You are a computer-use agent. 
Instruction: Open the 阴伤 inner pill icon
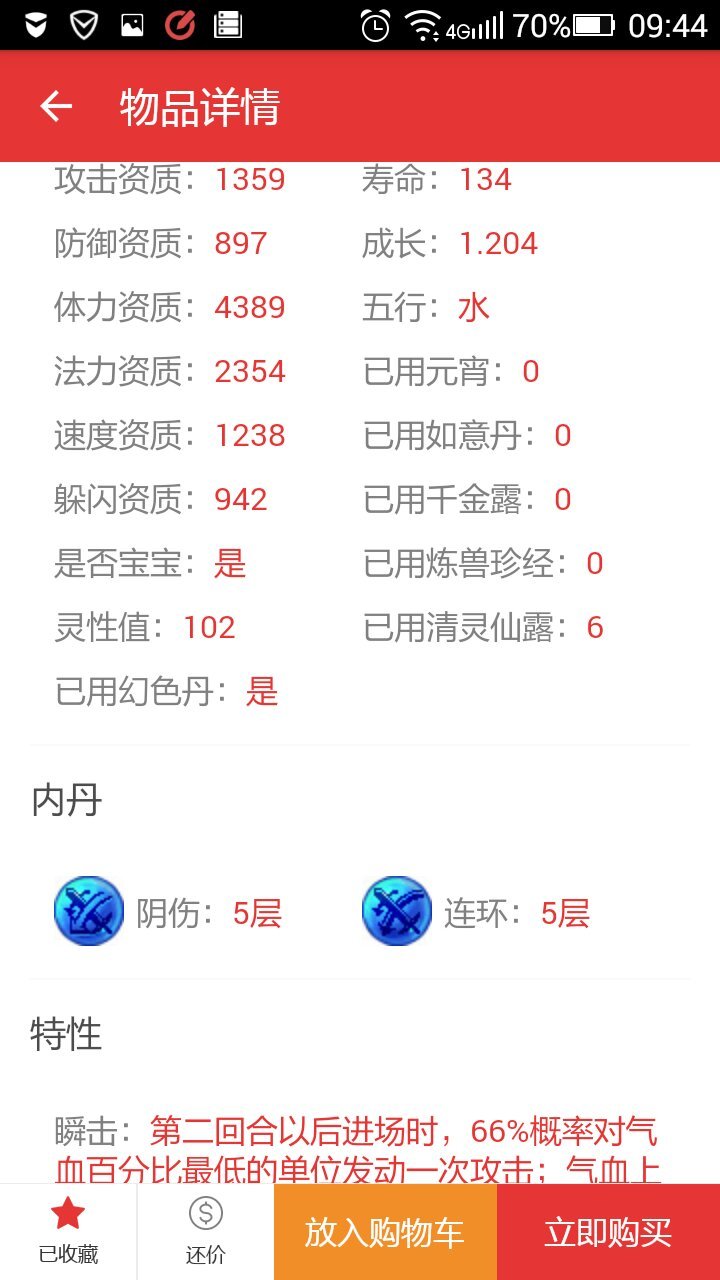(88, 911)
